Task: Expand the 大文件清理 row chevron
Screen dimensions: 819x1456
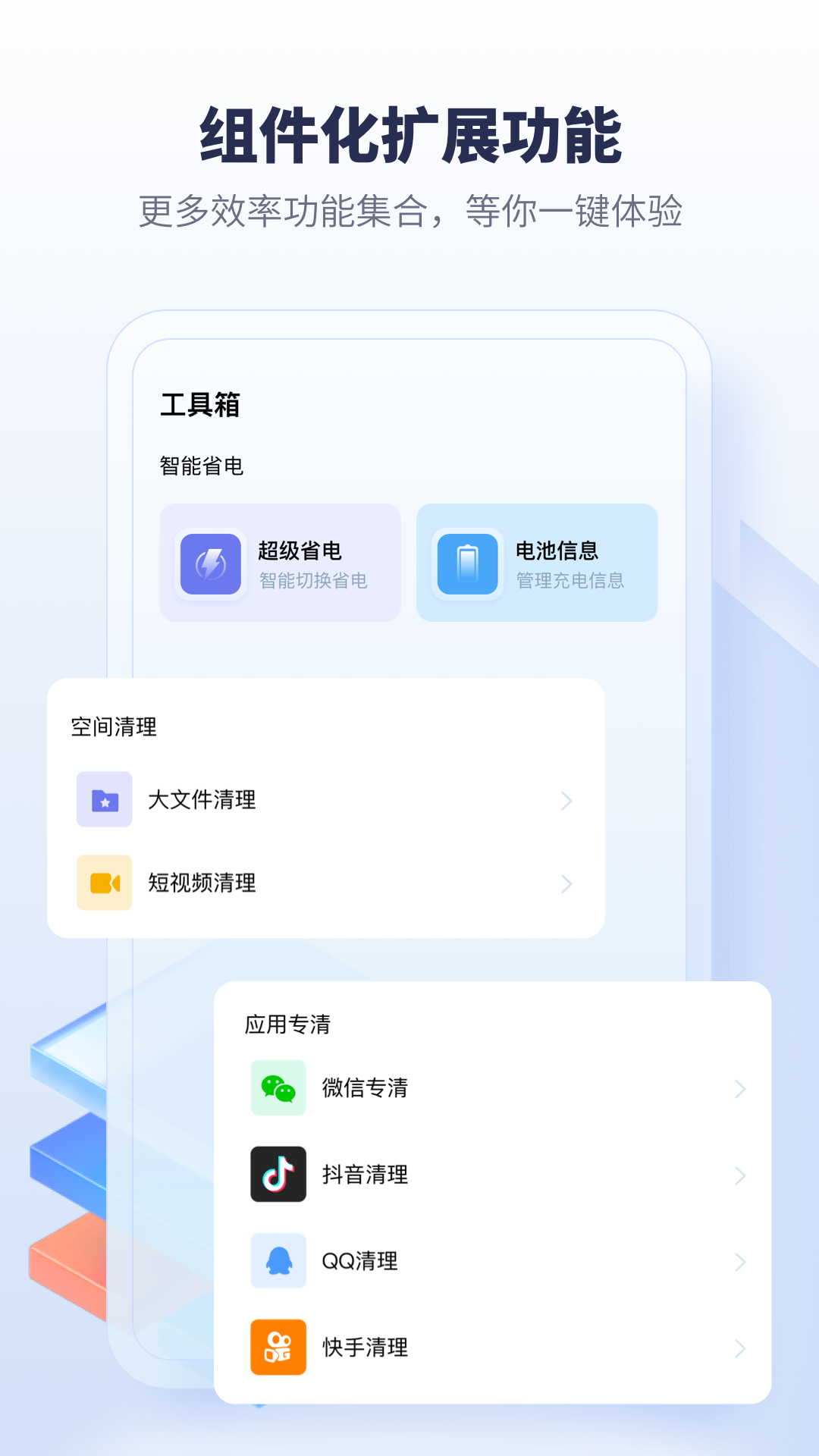Action: point(566,802)
